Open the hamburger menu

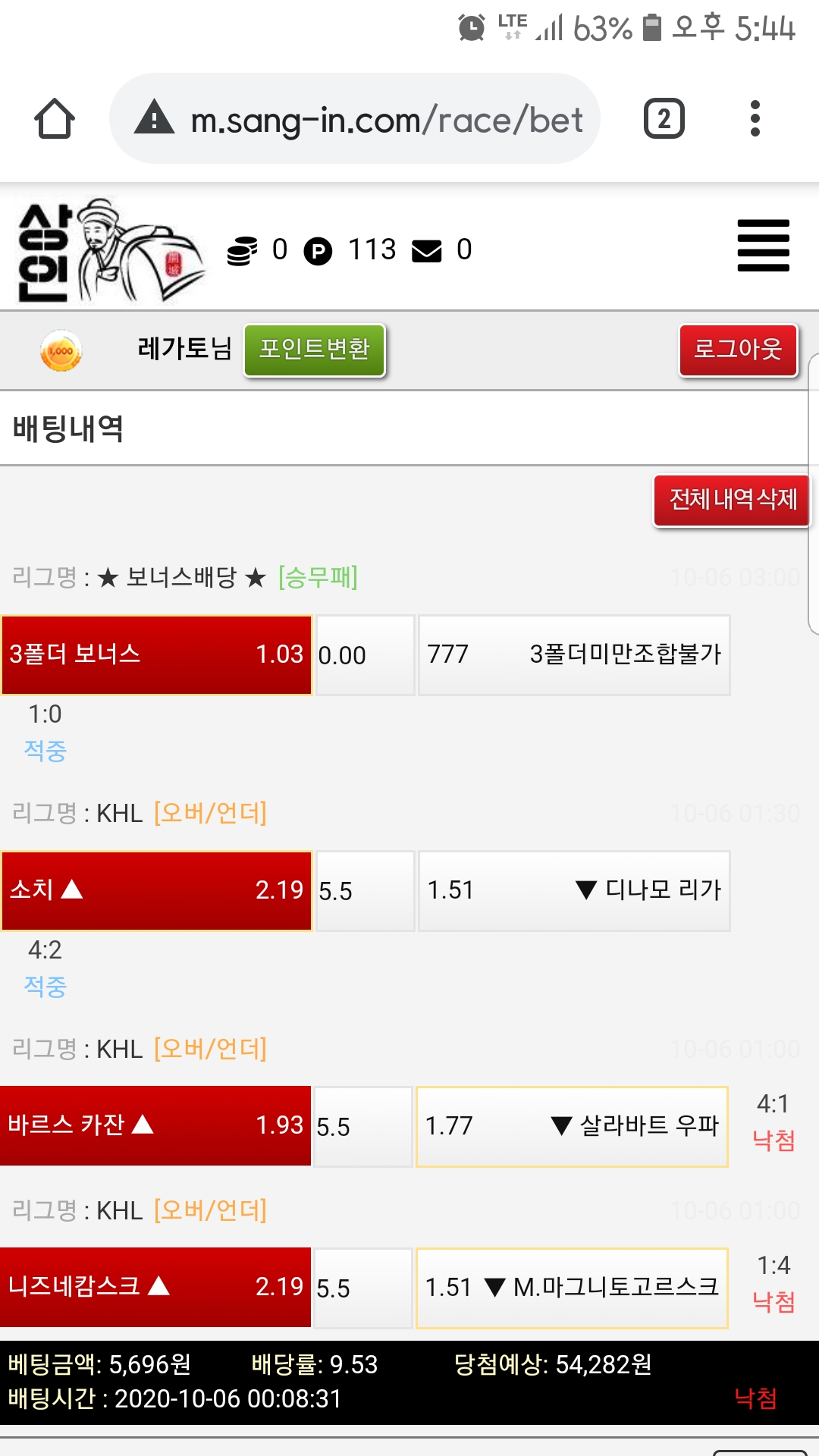pos(763,246)
